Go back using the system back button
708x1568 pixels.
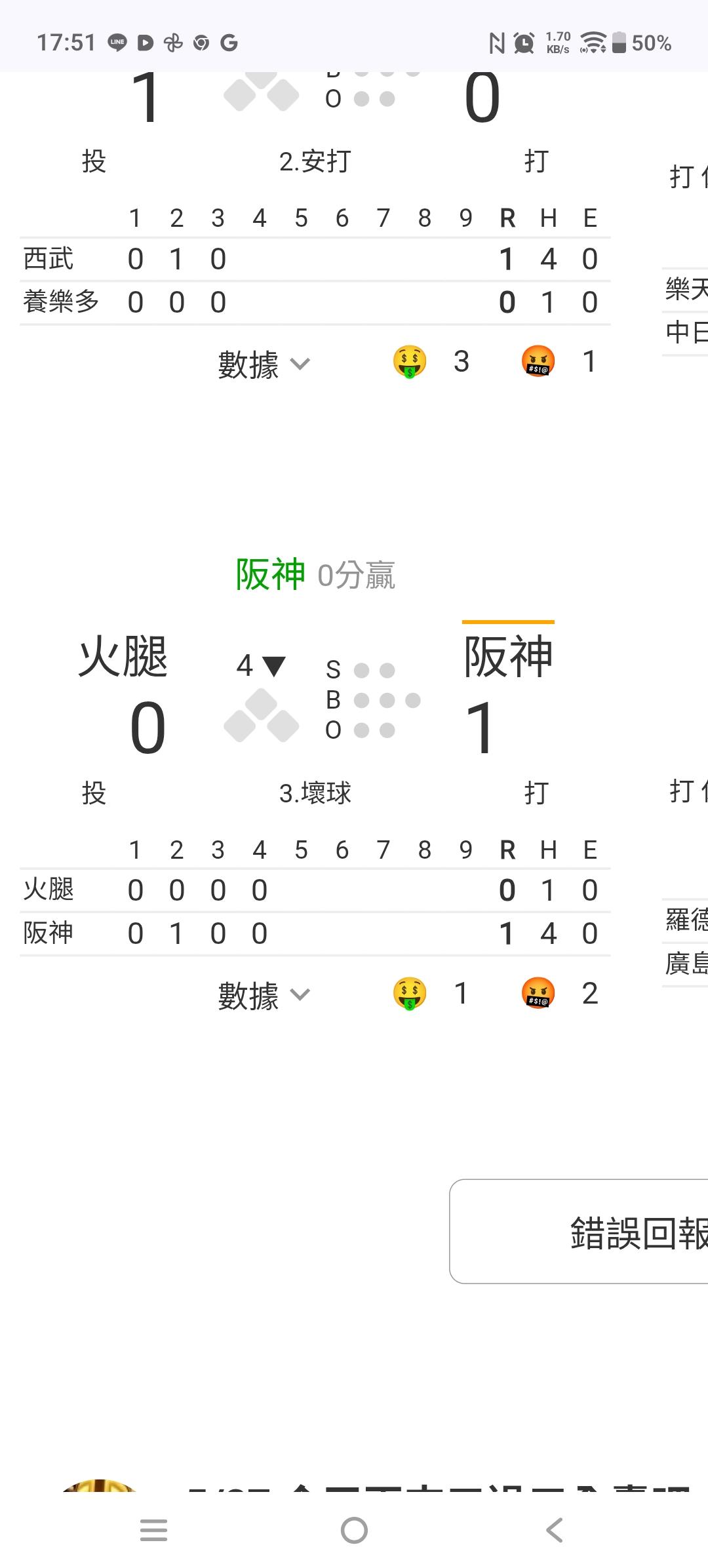[x=554, y=1531]
